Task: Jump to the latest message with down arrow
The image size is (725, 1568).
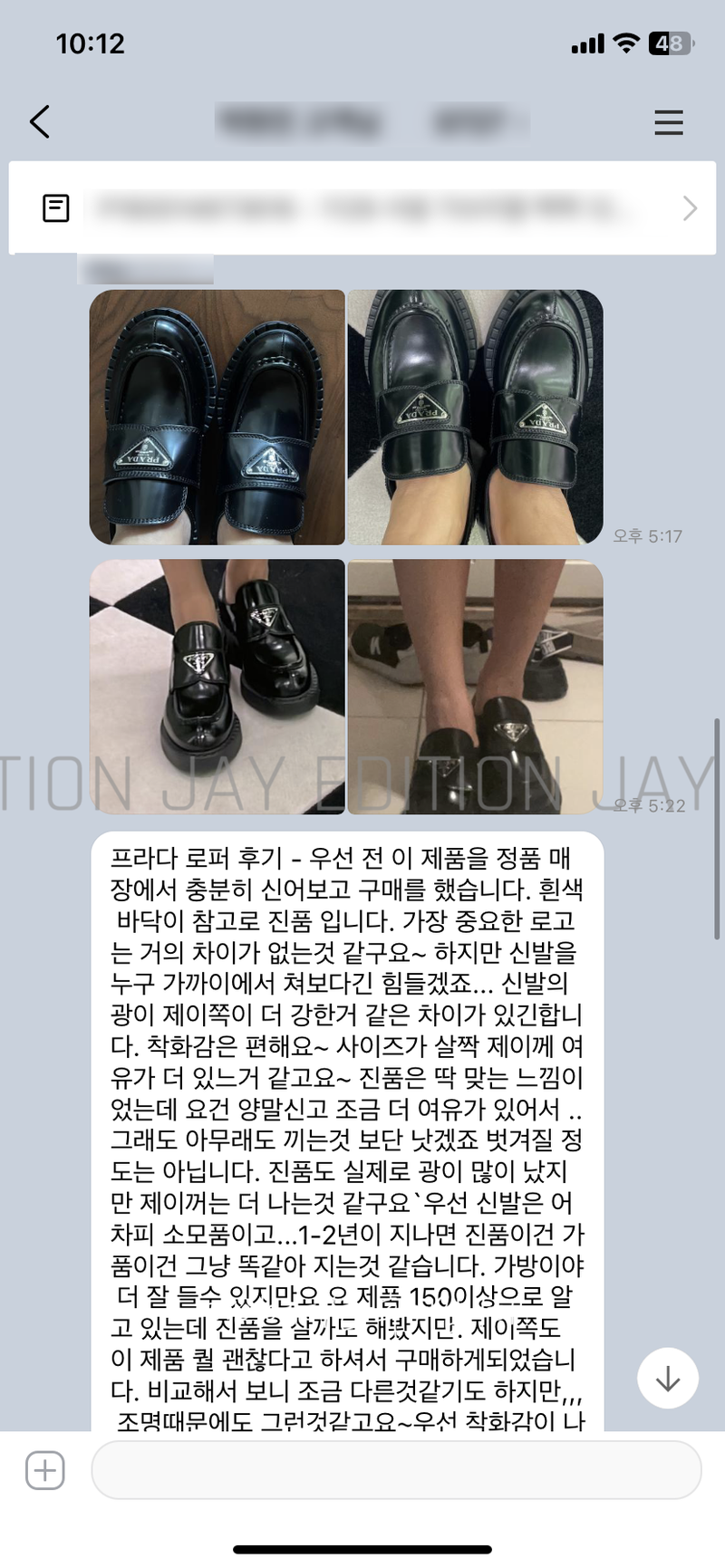Action: tap(668, 1379)
